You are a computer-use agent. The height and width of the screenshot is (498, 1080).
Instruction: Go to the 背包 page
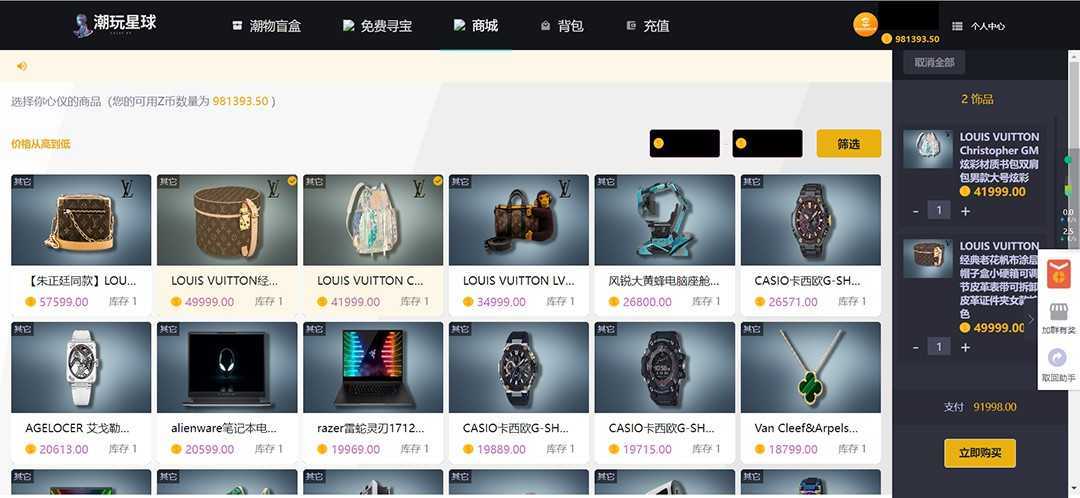pyautogui.click(x=561, y=26)
